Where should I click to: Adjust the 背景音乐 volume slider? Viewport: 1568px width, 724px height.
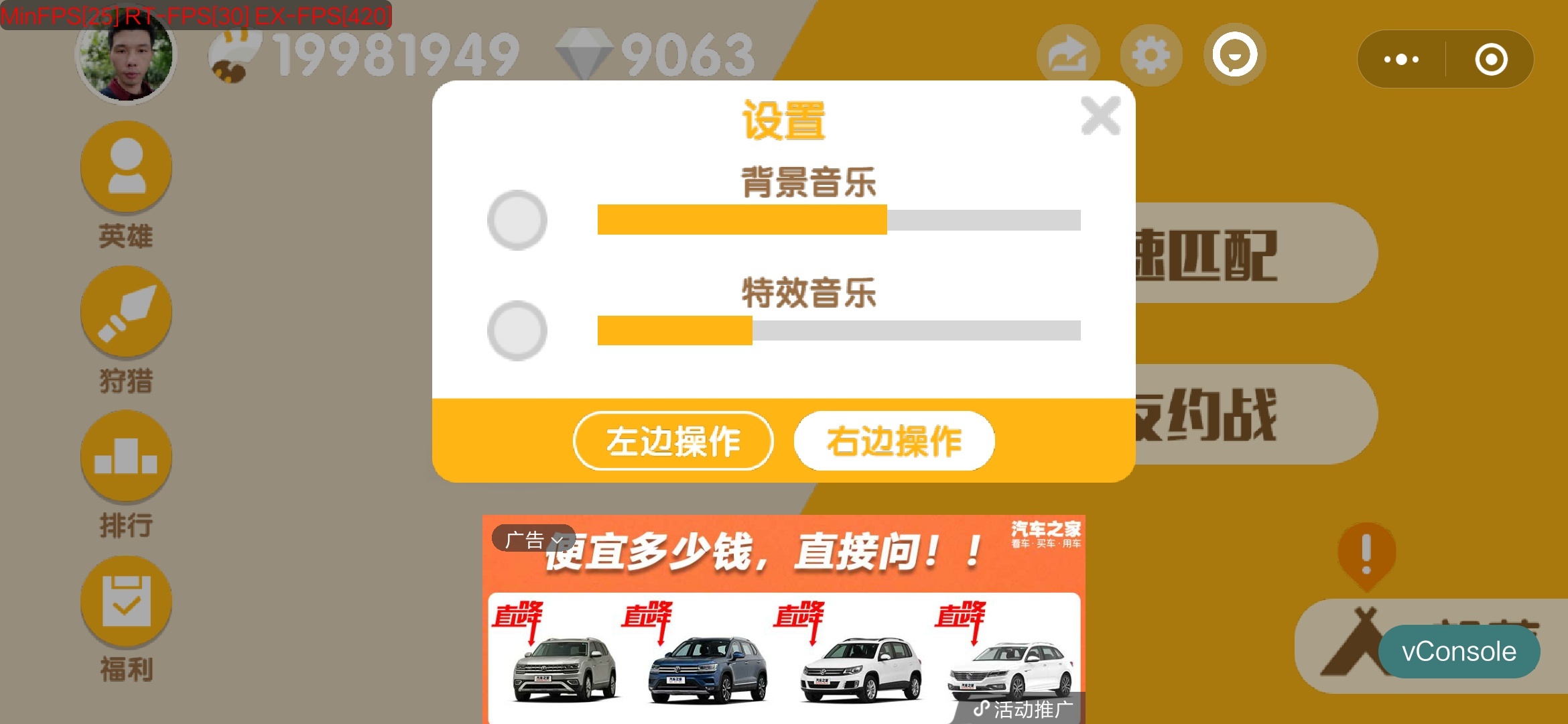(838, 220)
